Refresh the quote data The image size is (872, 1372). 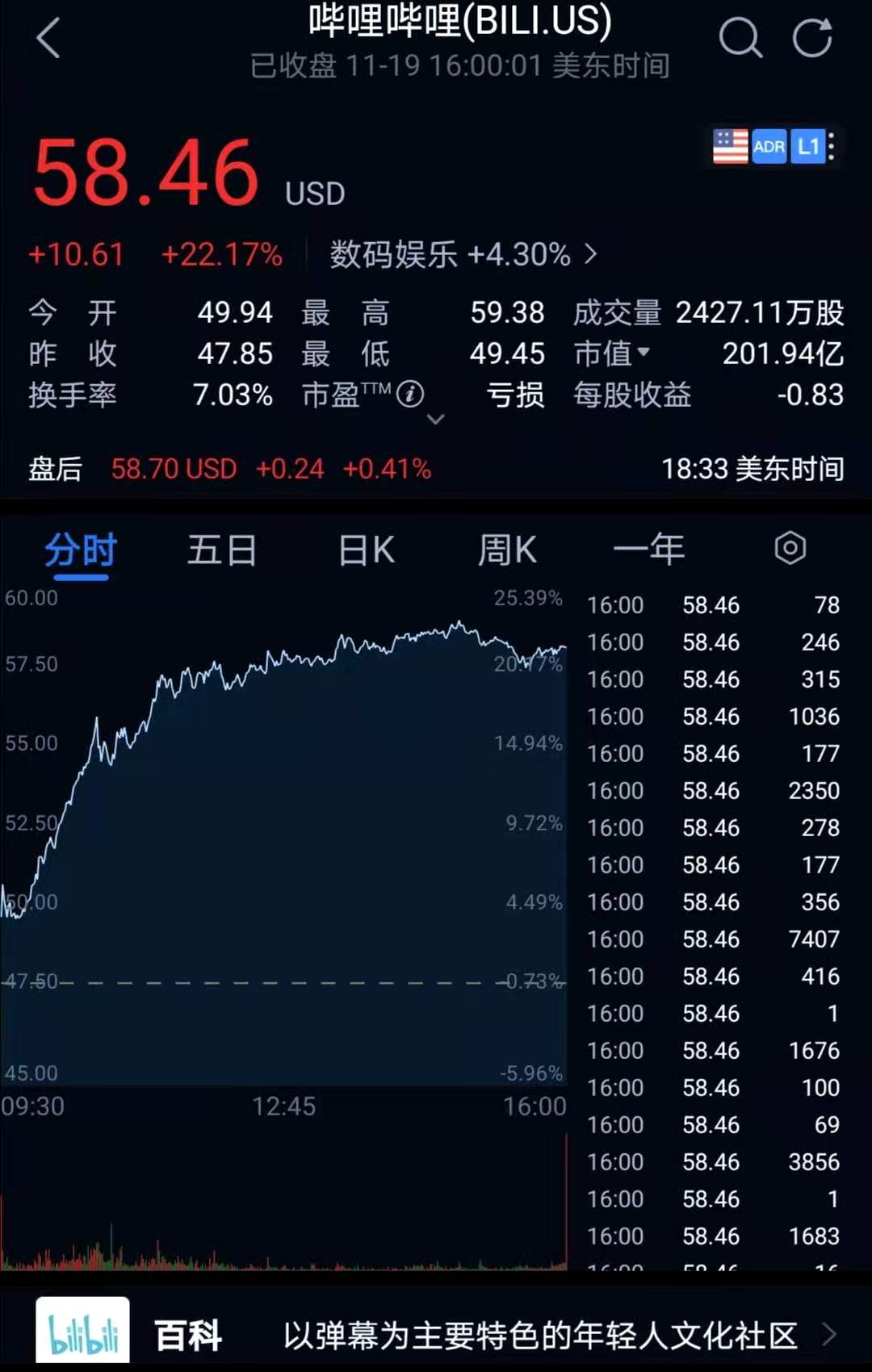click(x=811, y=38)
